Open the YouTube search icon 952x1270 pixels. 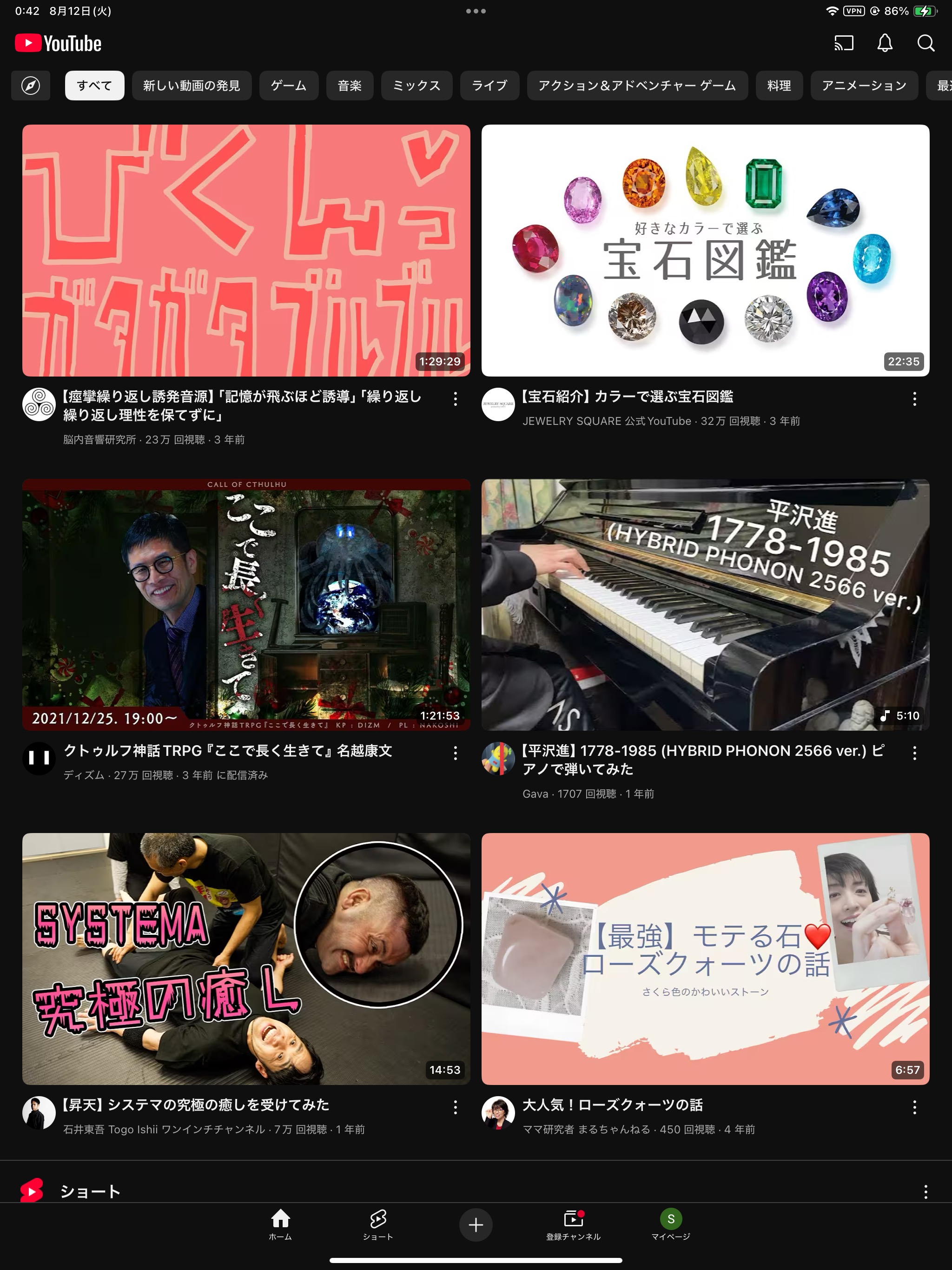point(925,43)
